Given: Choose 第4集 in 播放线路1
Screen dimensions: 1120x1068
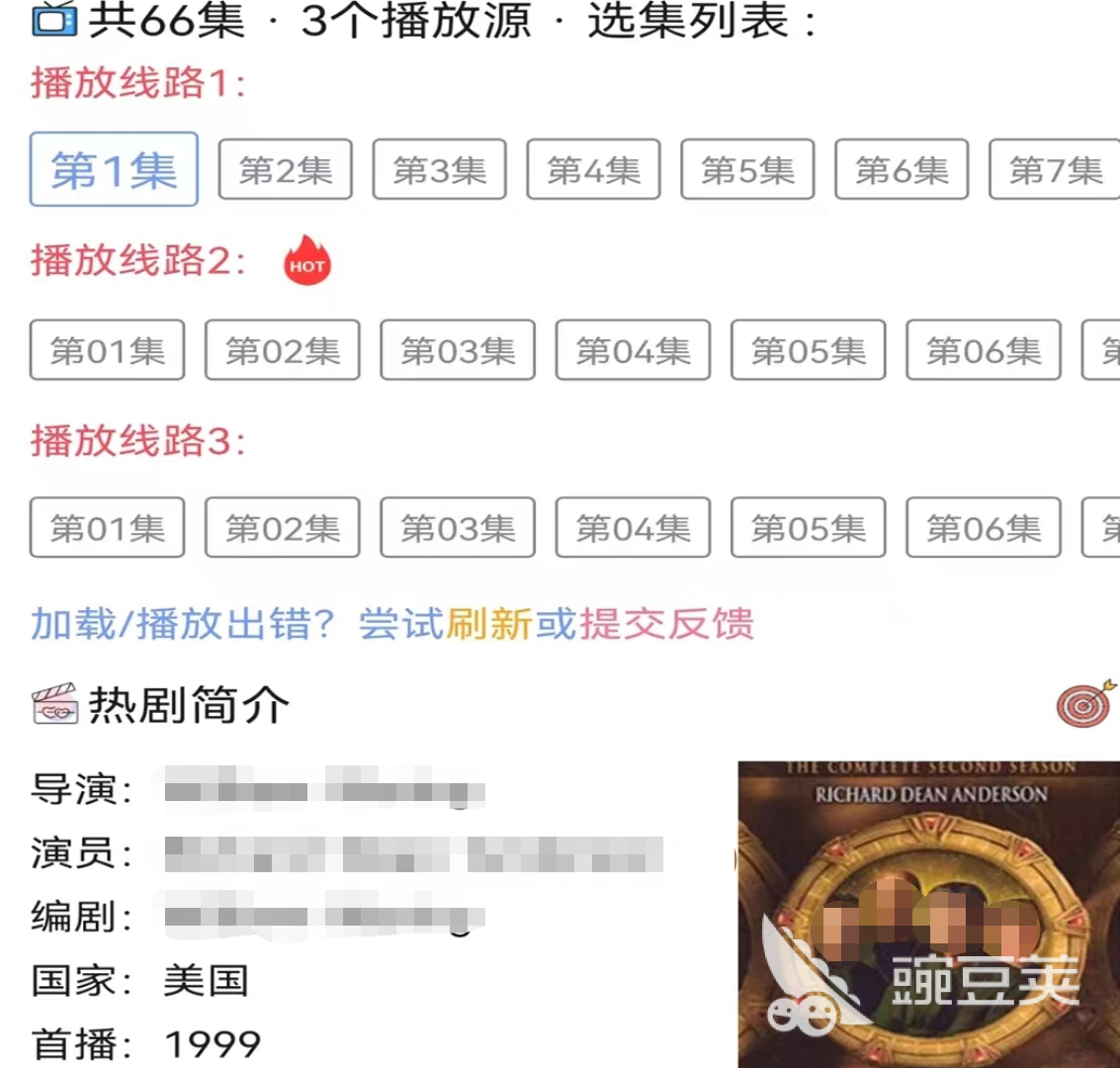Looking at the screenshot, I should pos(593,170).
